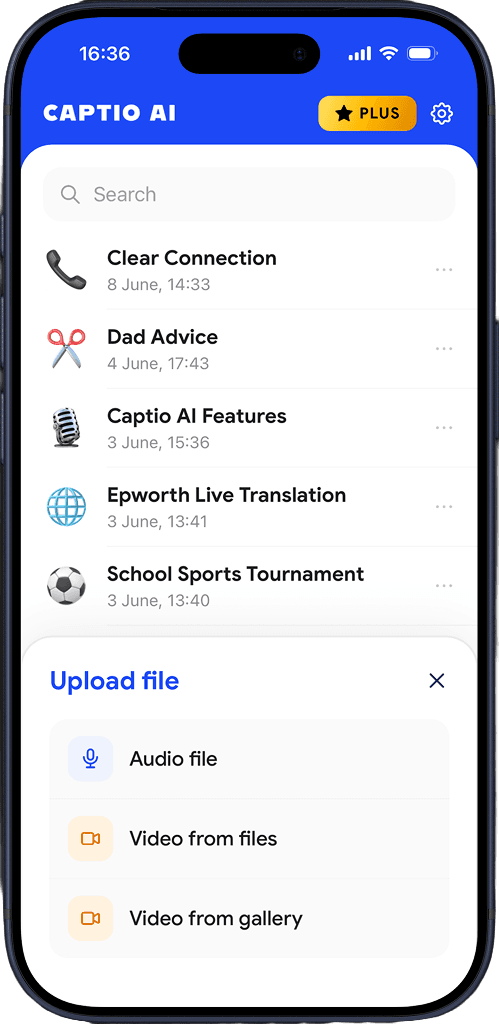Open more options for Epworth Live Translation
This screenshot has height=1024, width=499.
[x=444, y=507]
